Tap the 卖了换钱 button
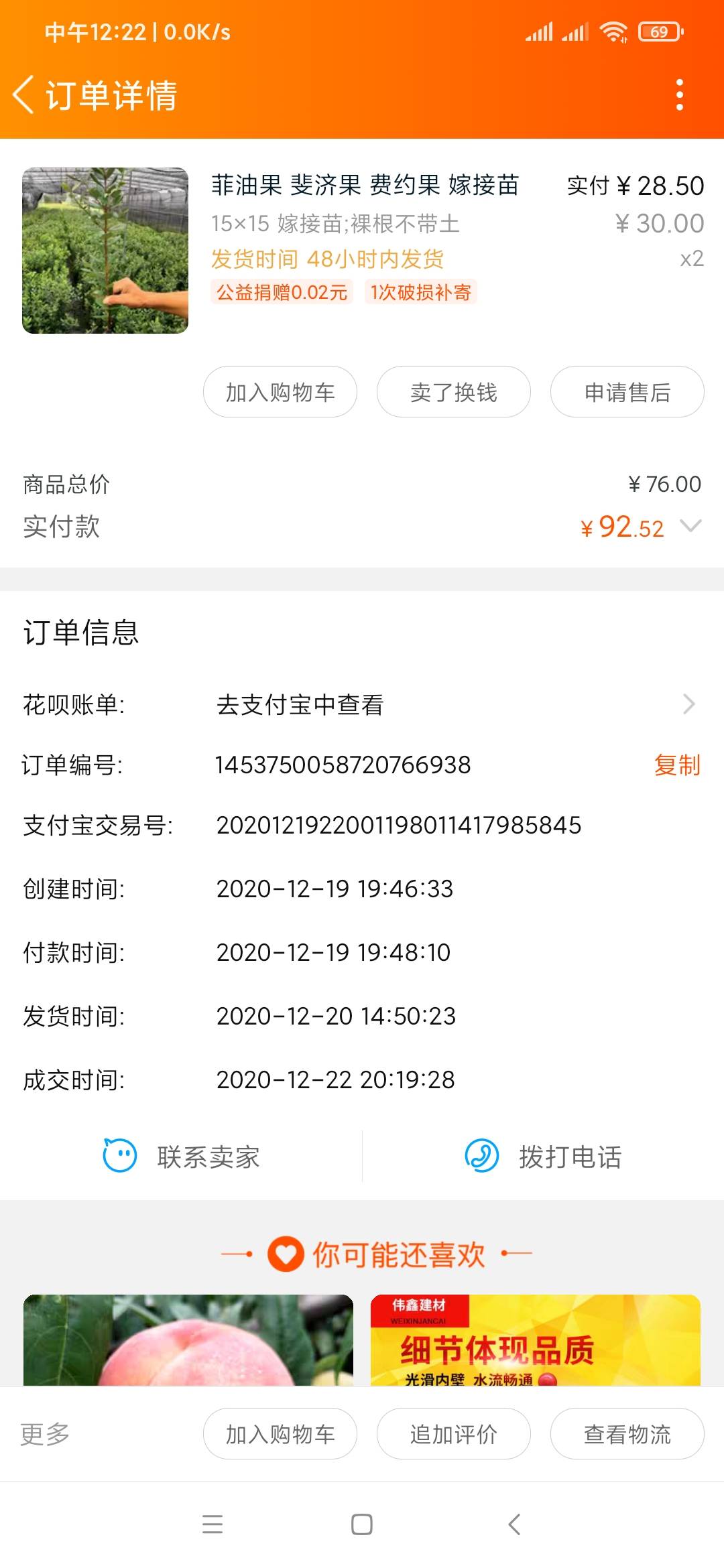 pos(454,392)
